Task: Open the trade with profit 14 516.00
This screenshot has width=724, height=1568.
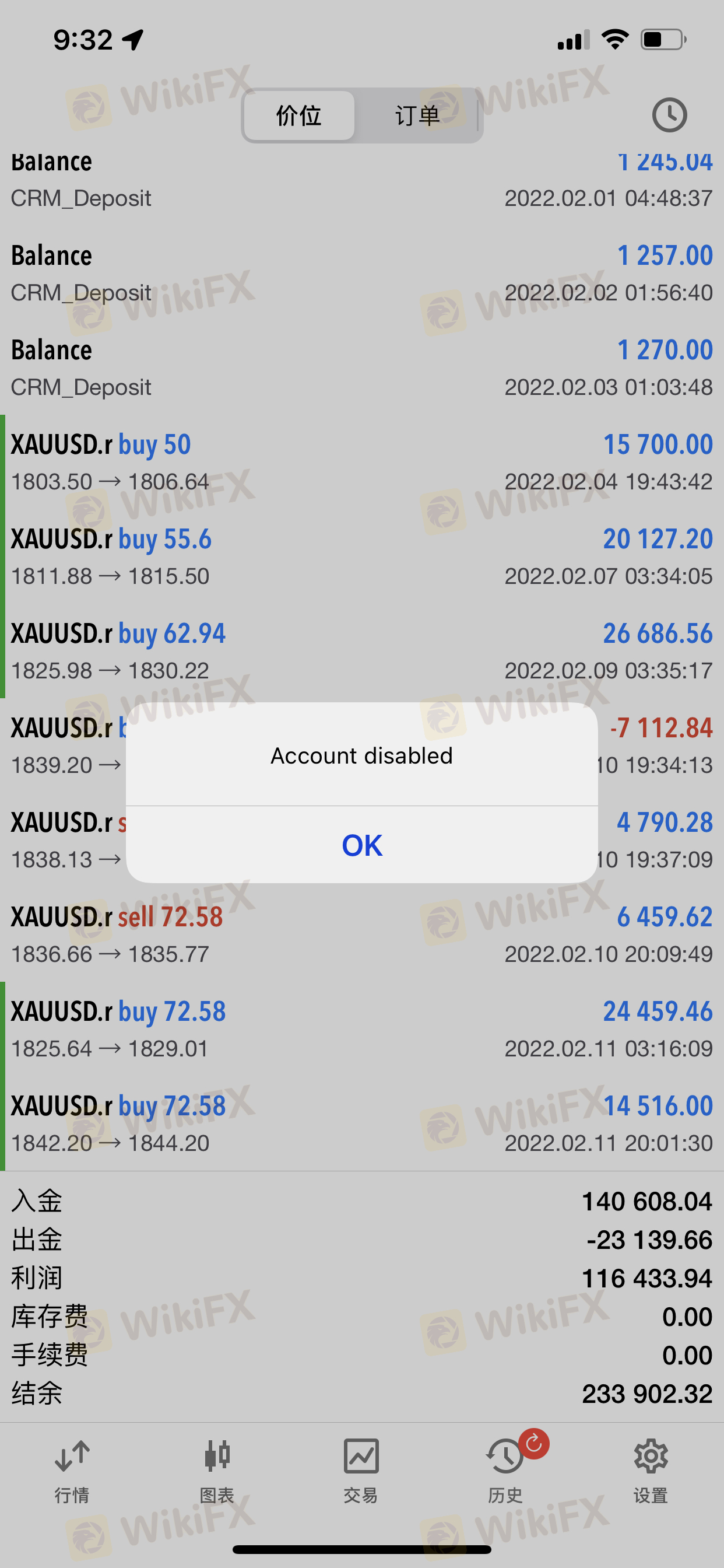Action: click(x=362, y=1123)
